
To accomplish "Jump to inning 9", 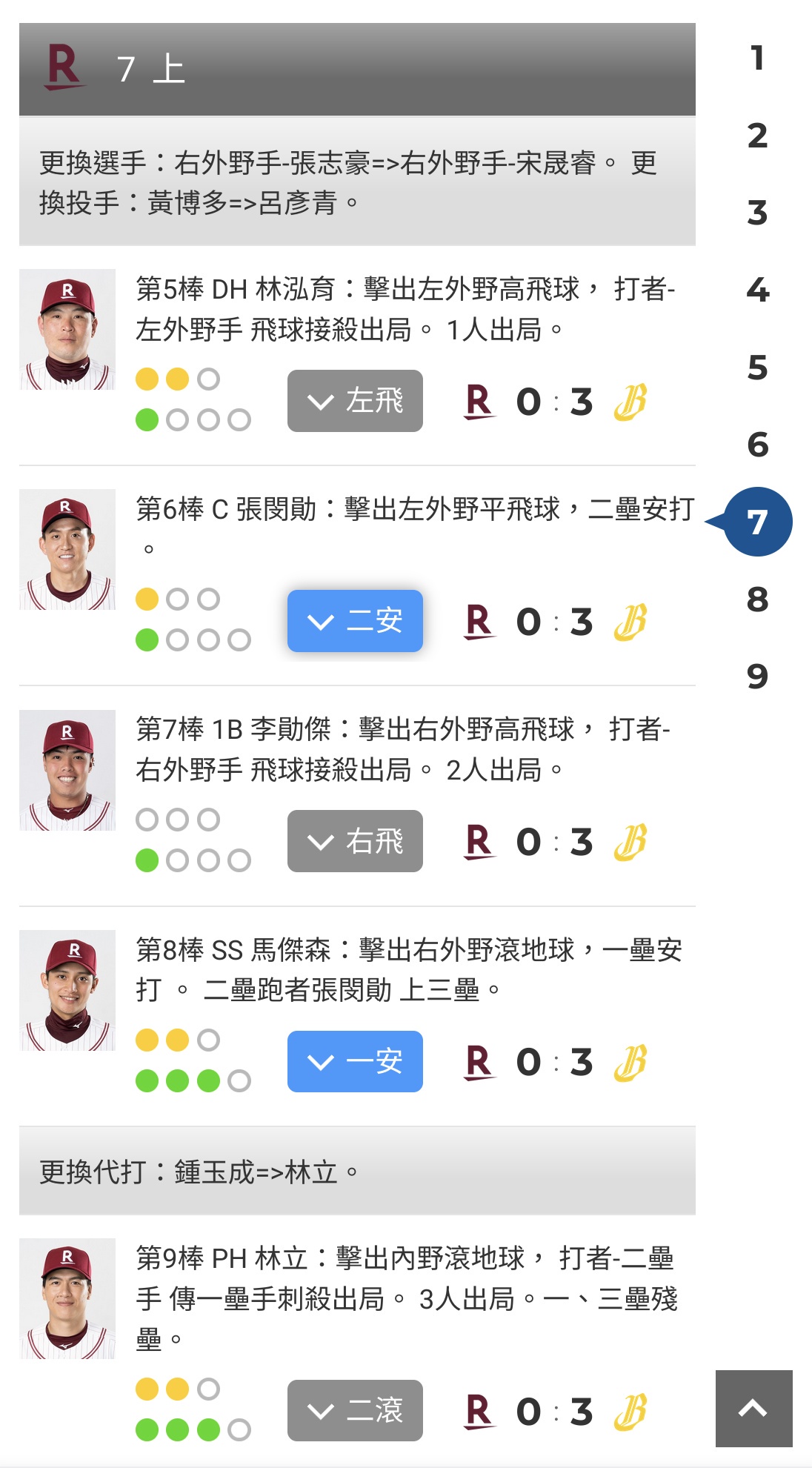I will point(757,676).
